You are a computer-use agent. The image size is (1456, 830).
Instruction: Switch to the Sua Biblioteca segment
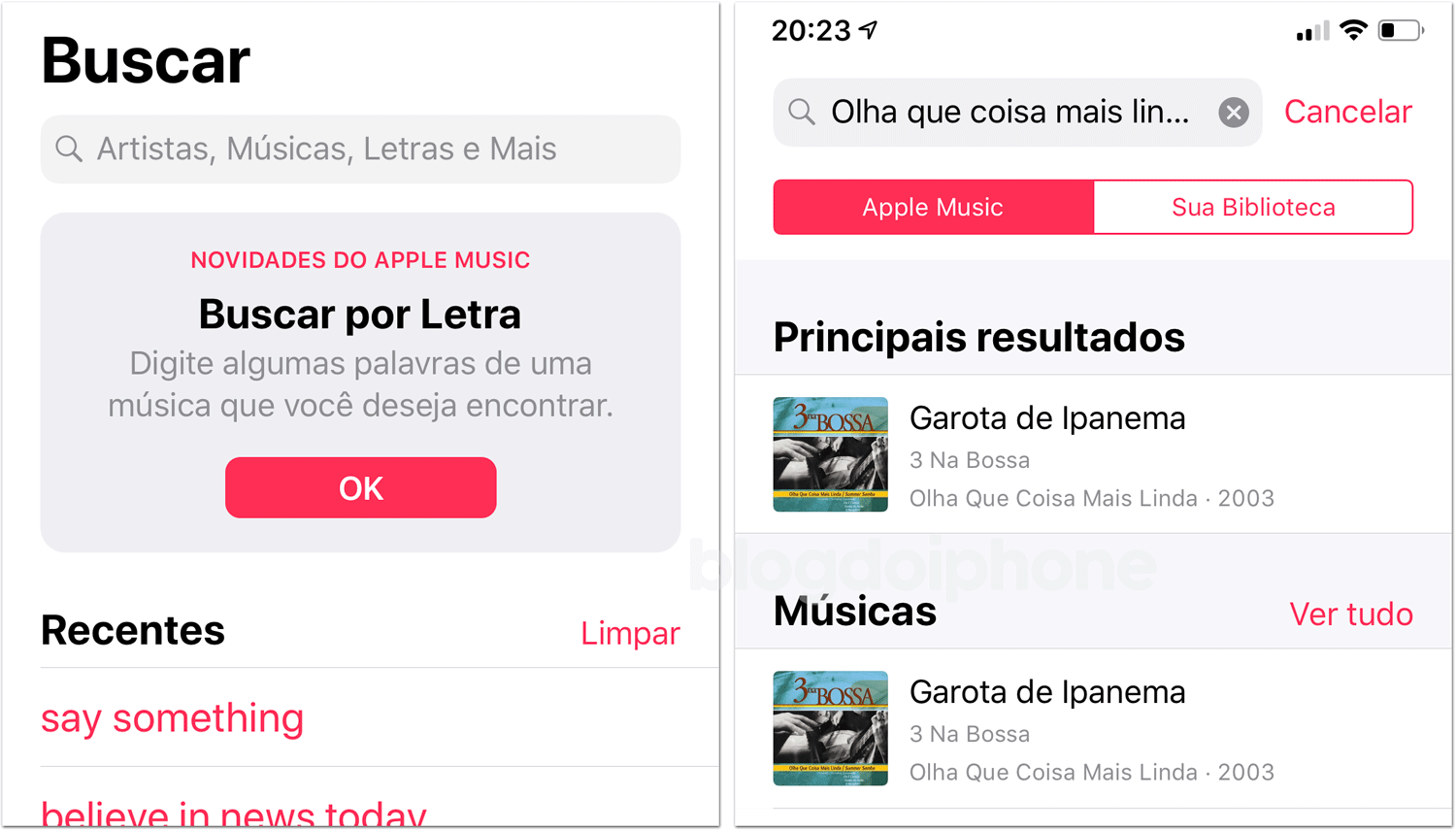[x=1252, y=207]
